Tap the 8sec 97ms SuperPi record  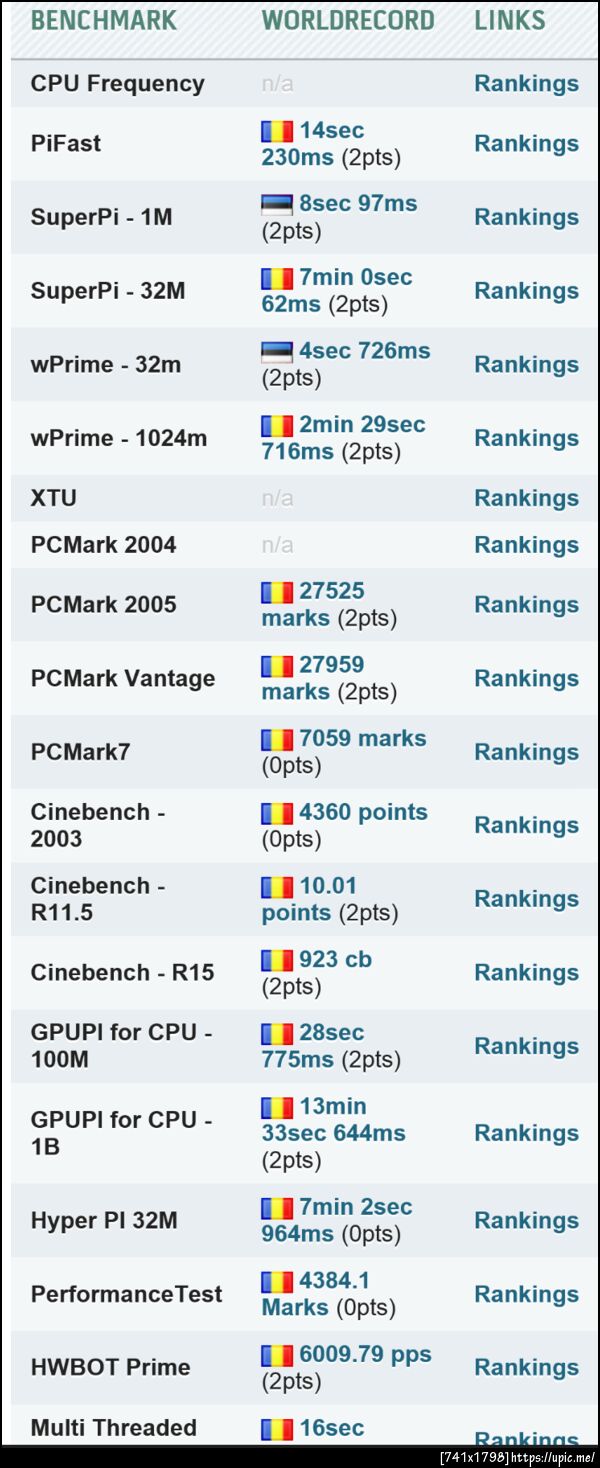click(357, 204)
